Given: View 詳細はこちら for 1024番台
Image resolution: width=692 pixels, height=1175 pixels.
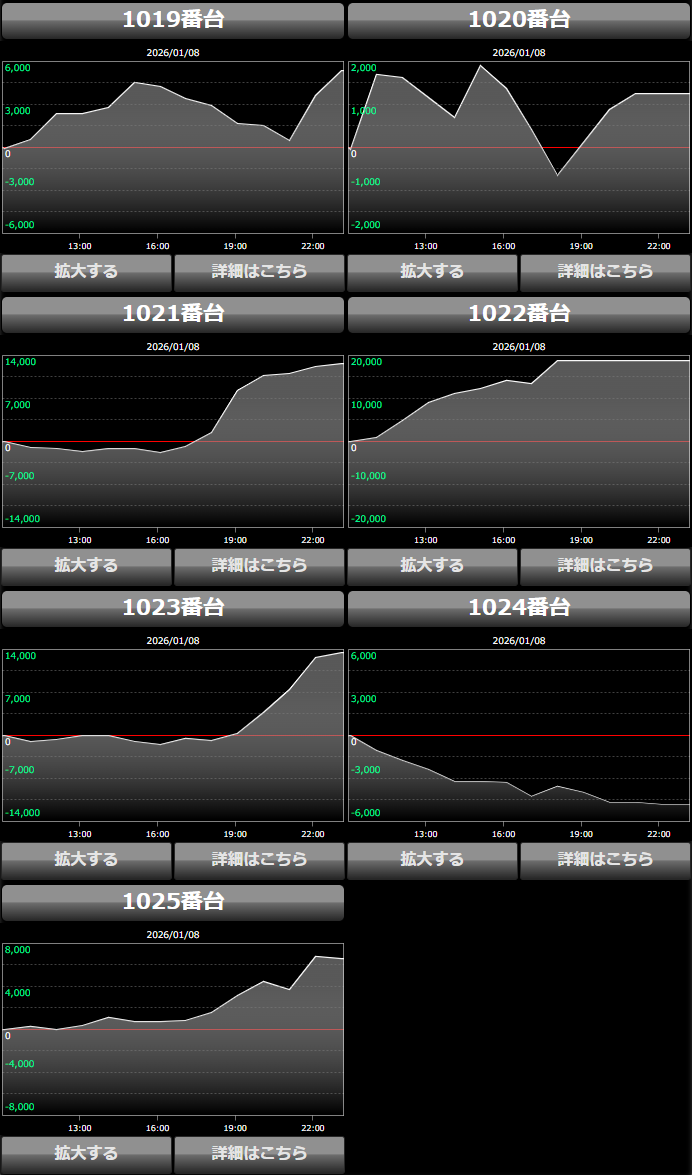Looking at the screenshot, I should (x=605, y=859).
